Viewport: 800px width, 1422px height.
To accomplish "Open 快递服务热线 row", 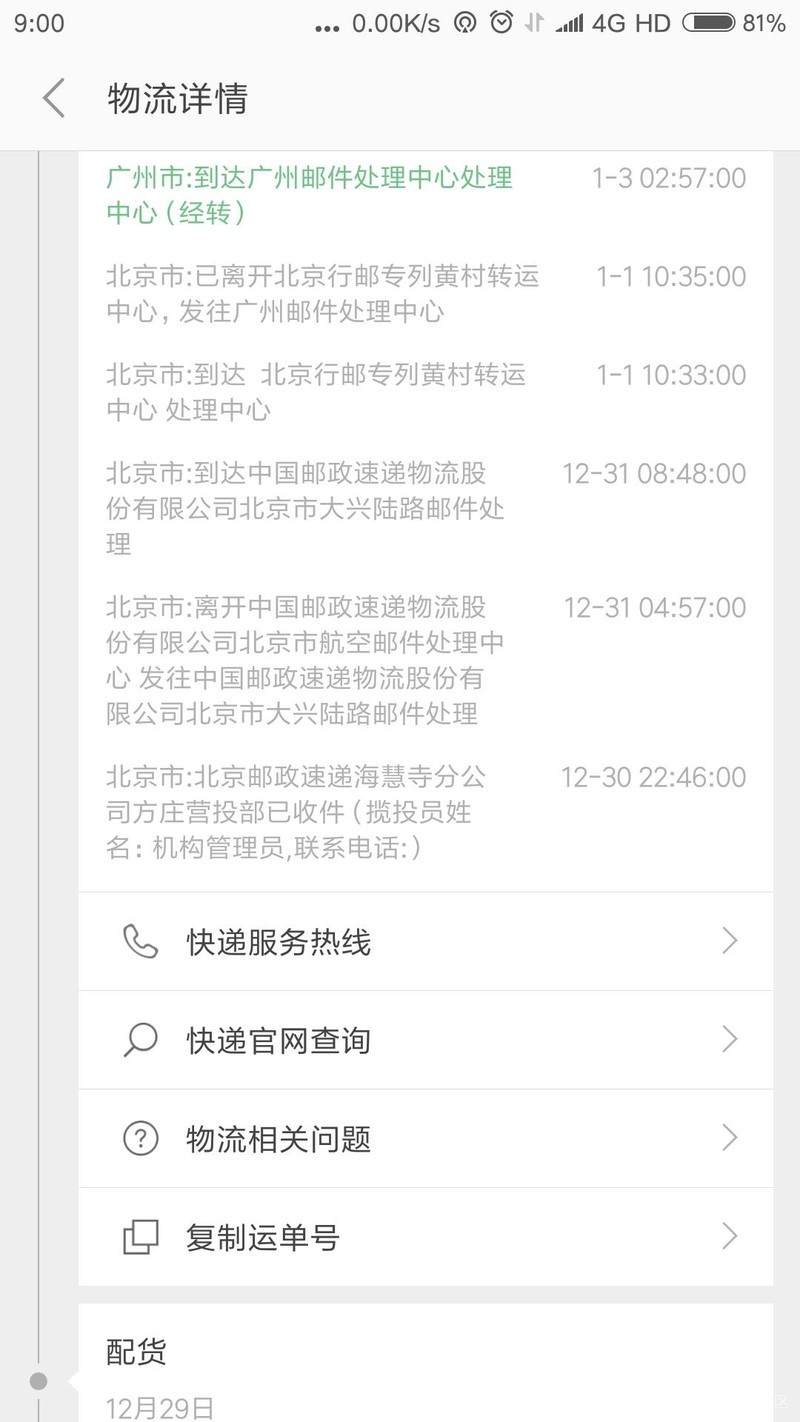I will [425, 942].
